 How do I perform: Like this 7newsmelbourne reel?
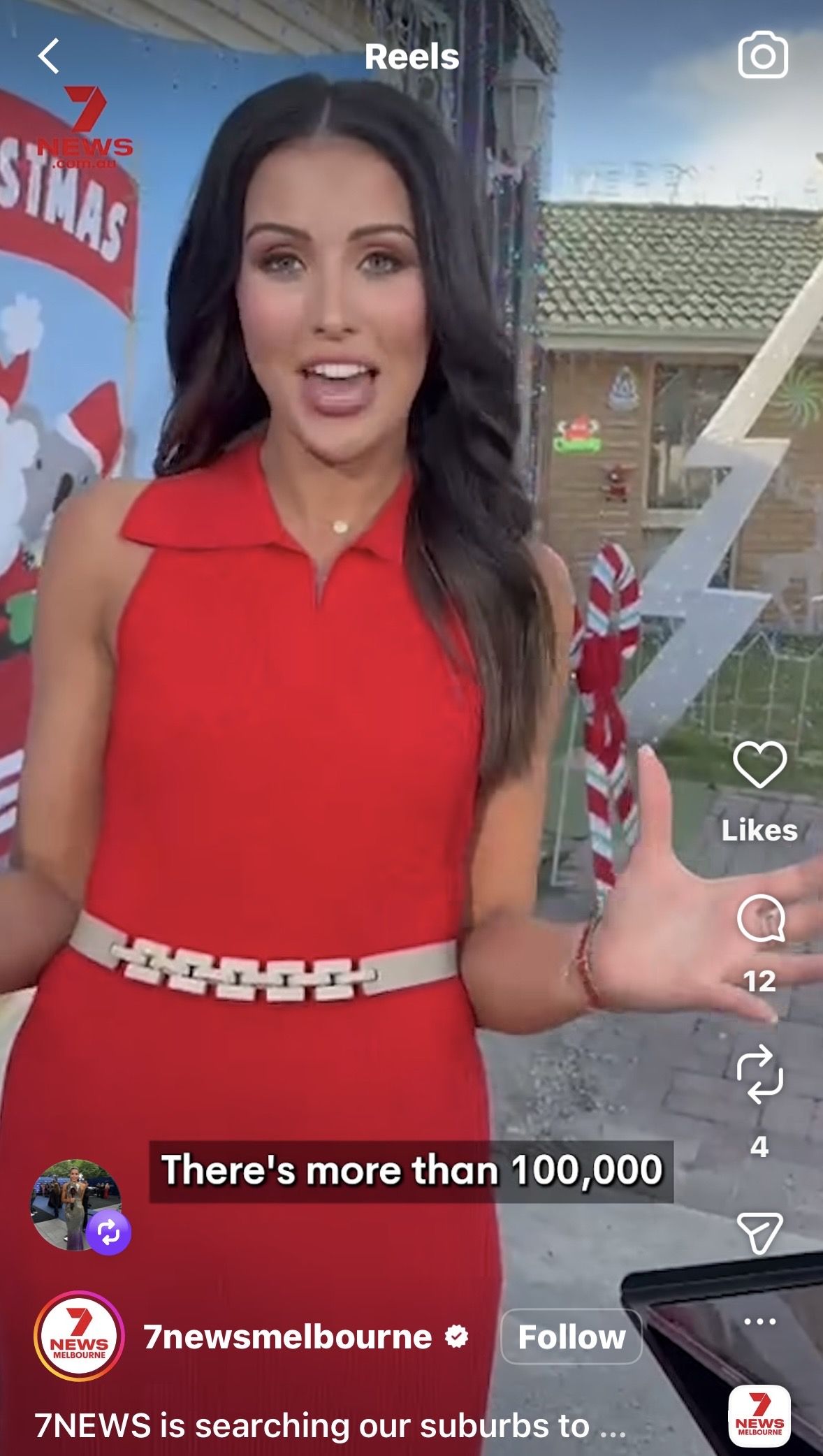pos(759,765)
